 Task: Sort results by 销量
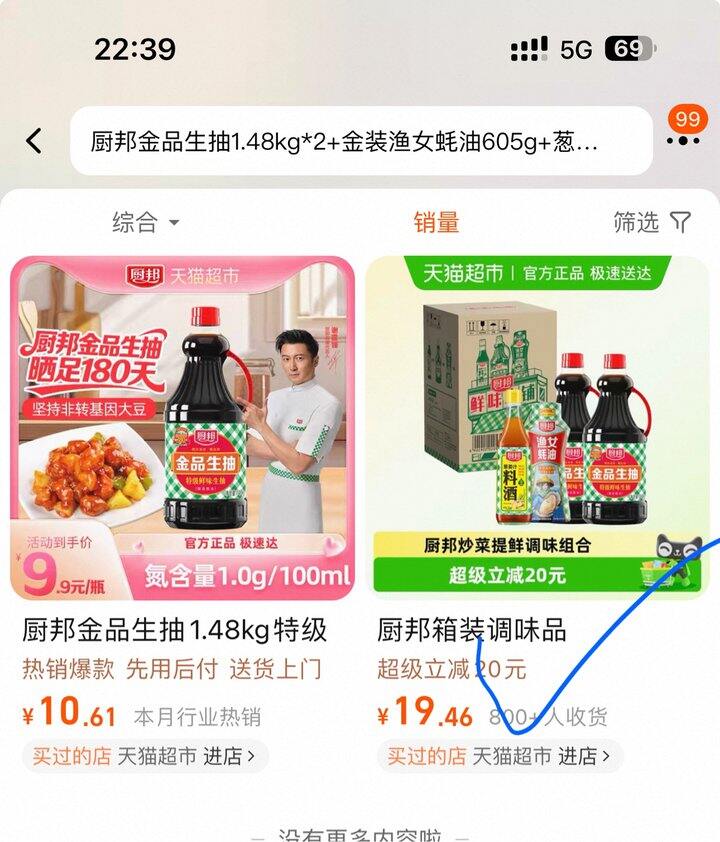(436, 222)
